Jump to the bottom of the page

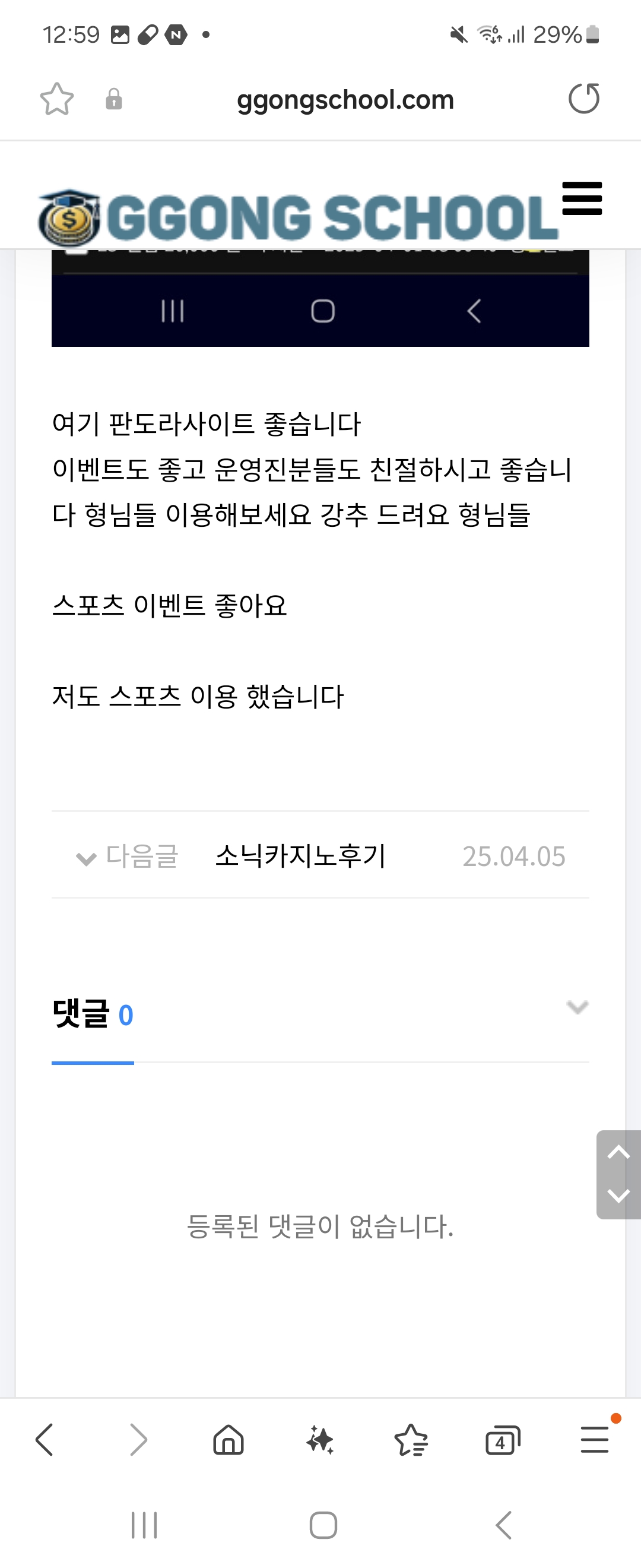coord(618,1196)
